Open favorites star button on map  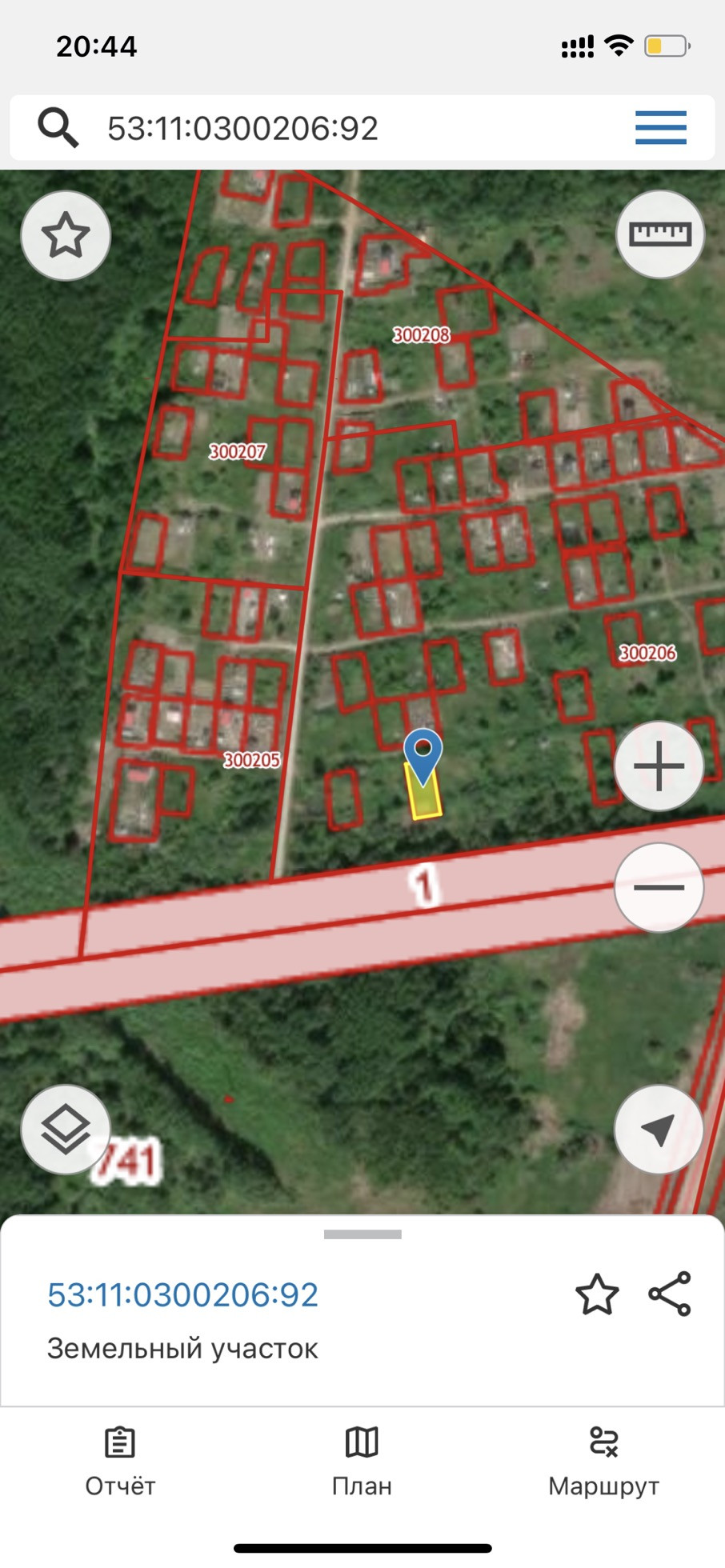click(66, 235)
